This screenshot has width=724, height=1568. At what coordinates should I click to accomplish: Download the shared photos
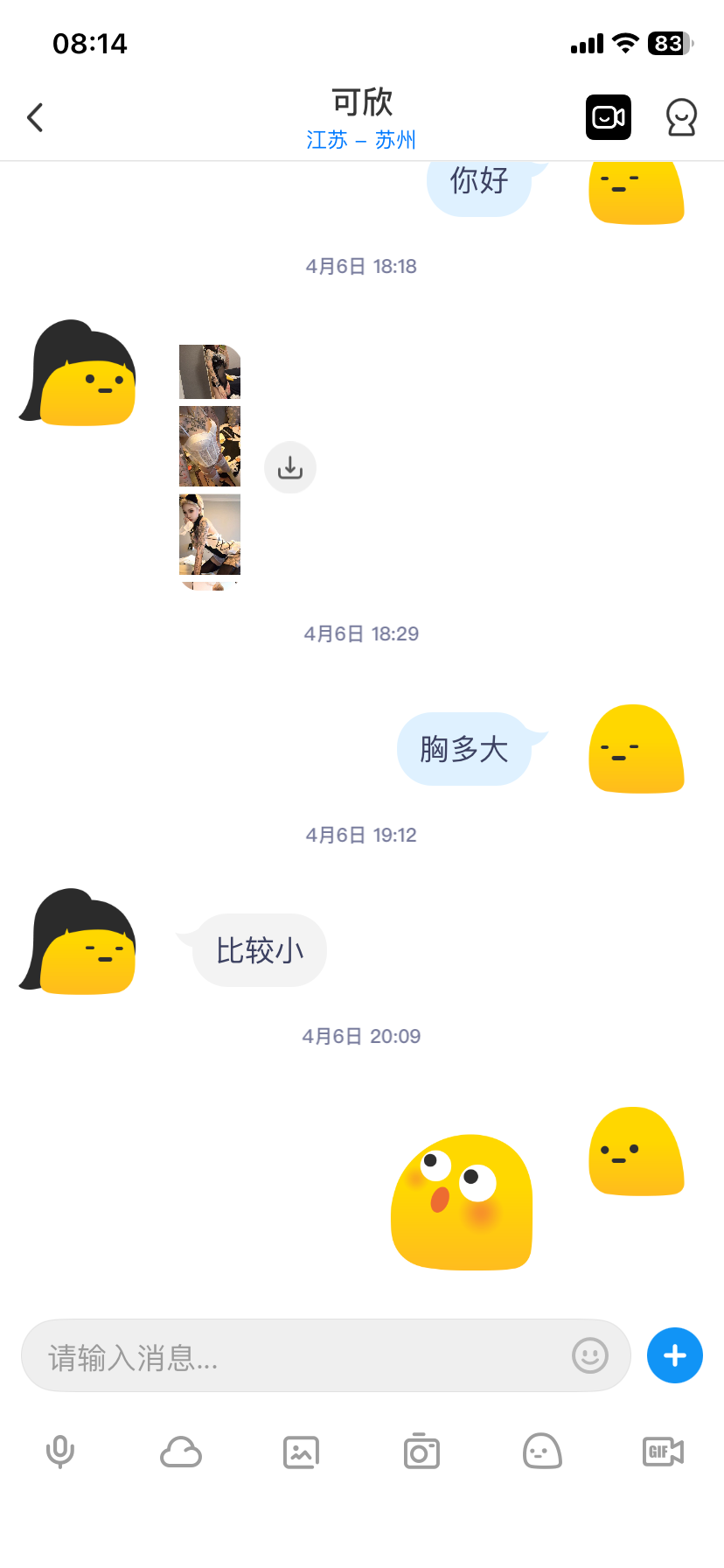point(289,467)
